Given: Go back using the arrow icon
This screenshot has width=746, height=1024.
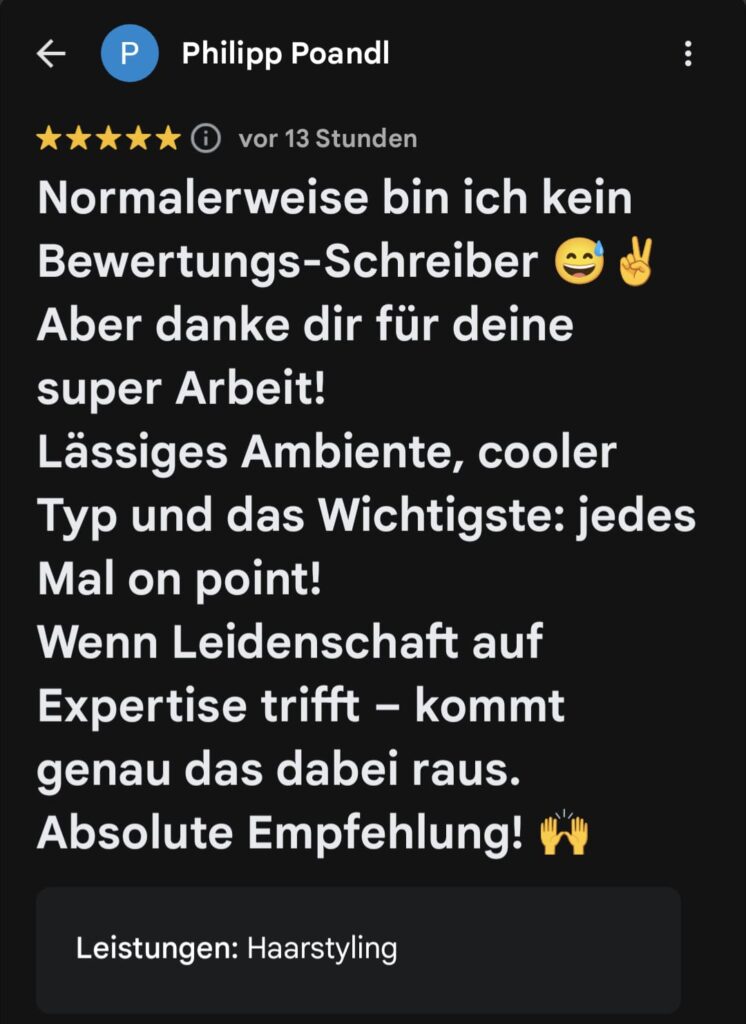Looking at the screenshot, I should [x=50, y=54].
